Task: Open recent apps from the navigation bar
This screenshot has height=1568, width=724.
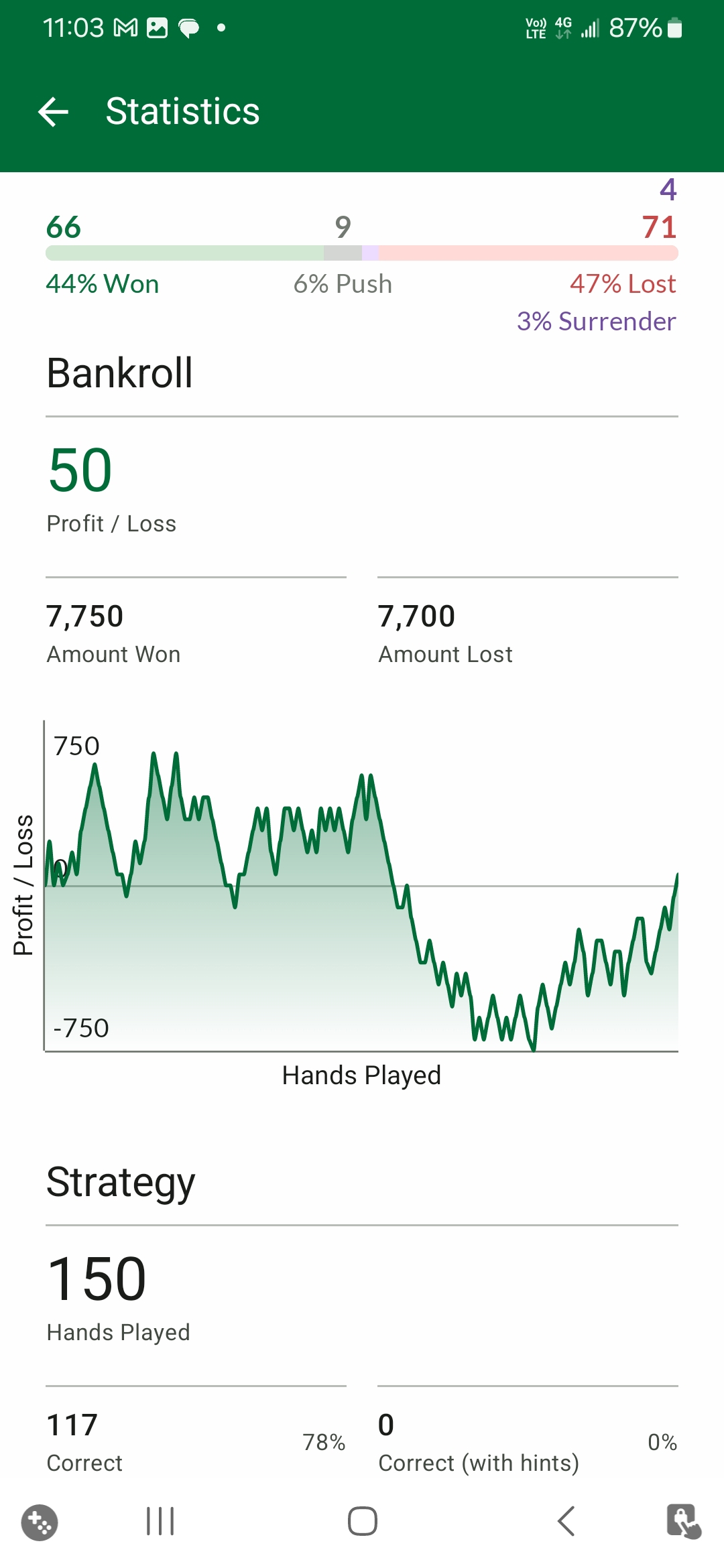Action: point(160,1521)
